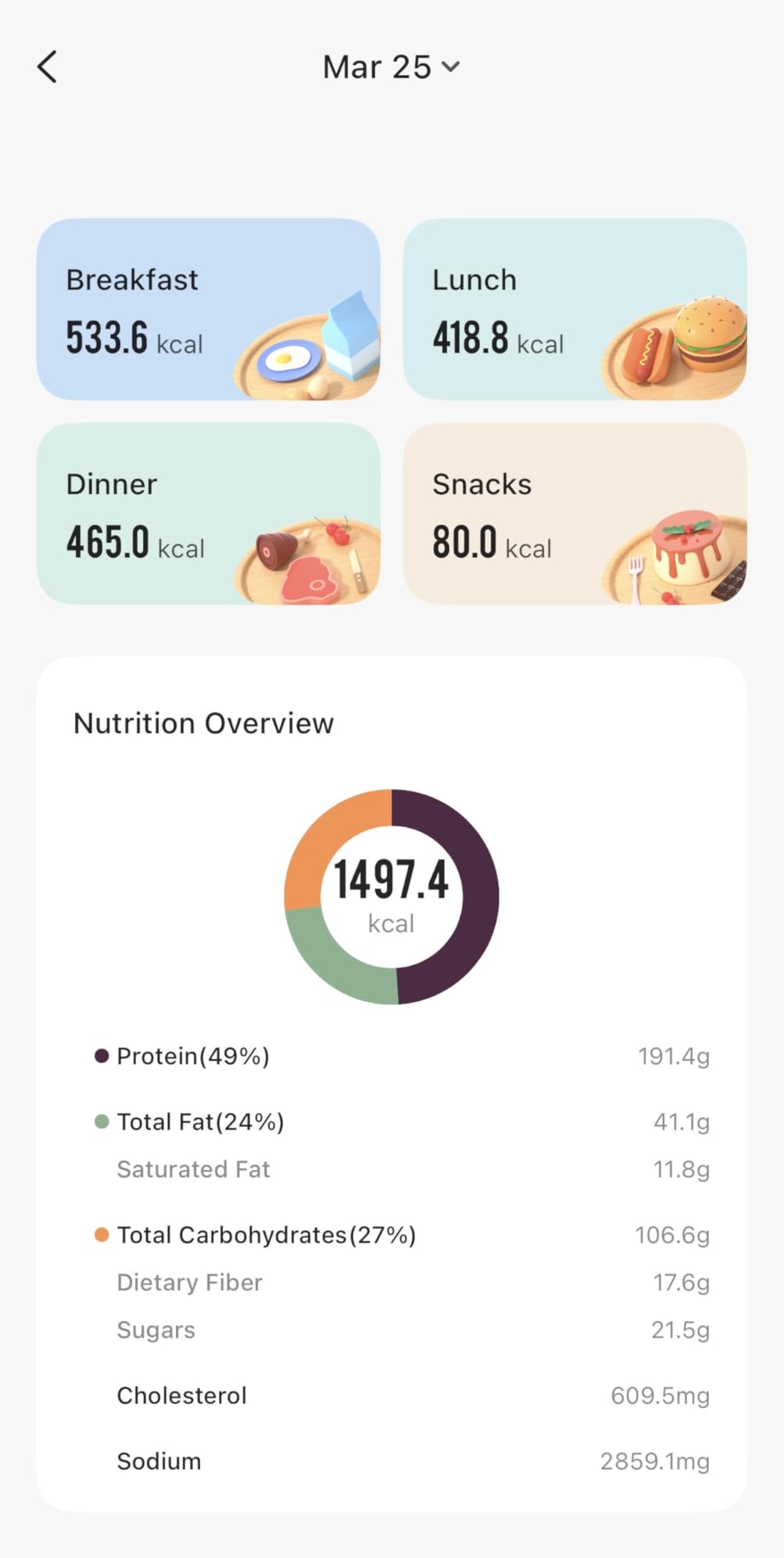Open the Mar 25 date picker
Image resolution: width=784 pixels, height=1558 pixels.
tap(390, 66)
